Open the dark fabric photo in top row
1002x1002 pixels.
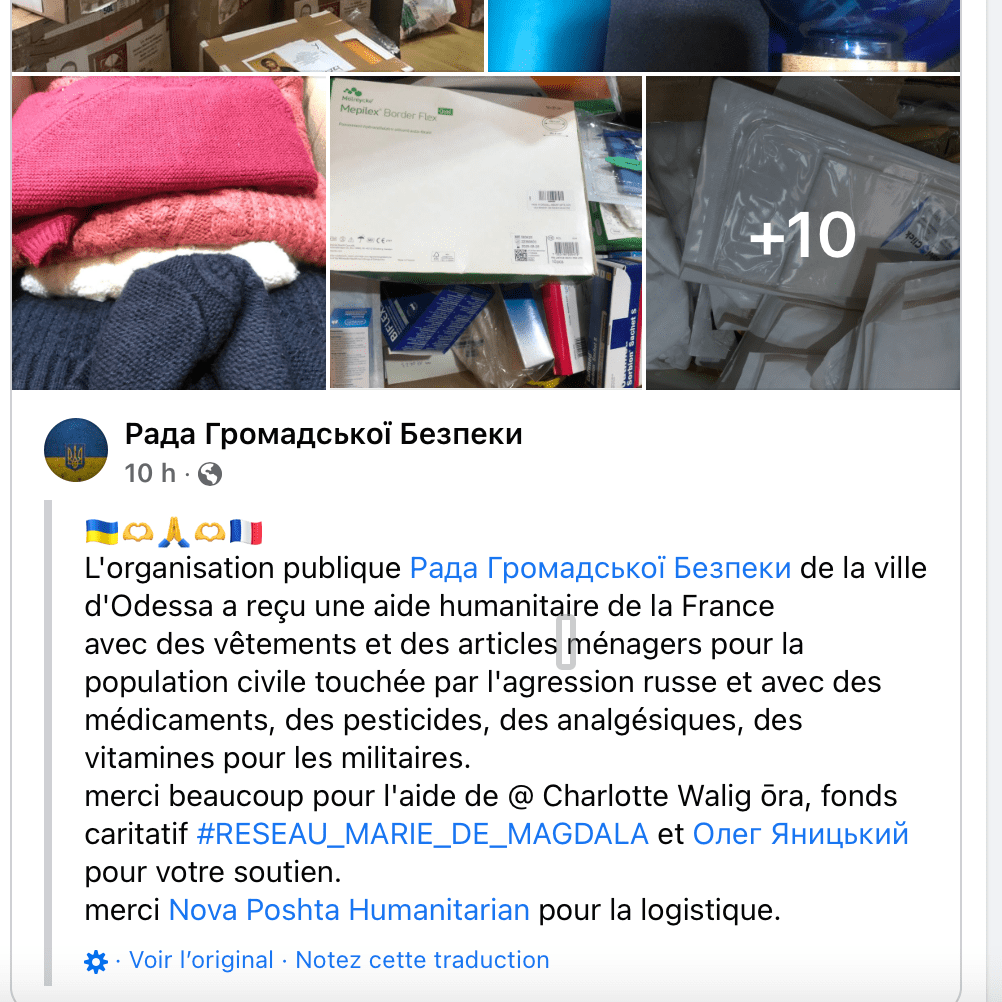722,34
